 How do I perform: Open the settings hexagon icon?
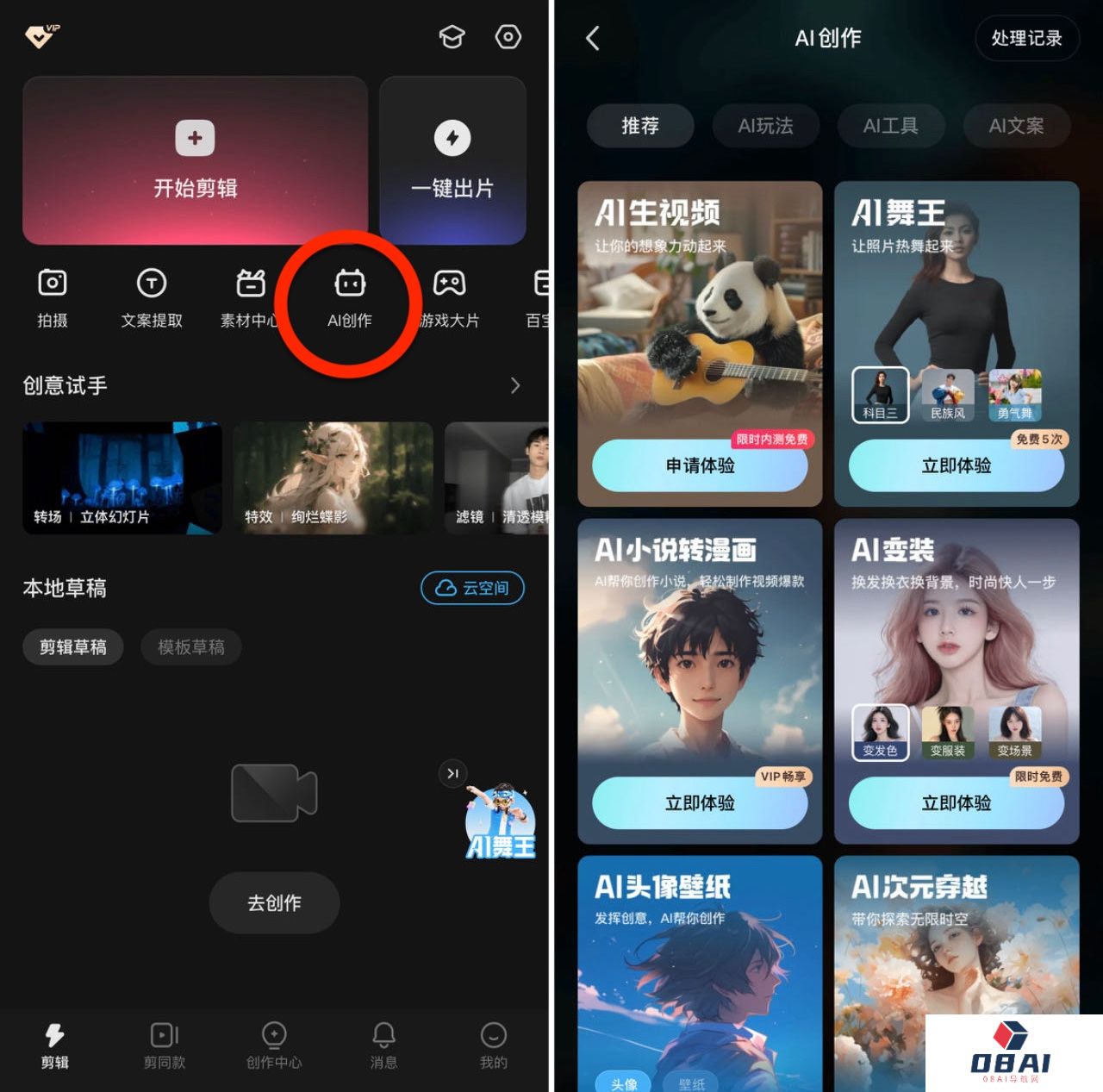[508, 37]
